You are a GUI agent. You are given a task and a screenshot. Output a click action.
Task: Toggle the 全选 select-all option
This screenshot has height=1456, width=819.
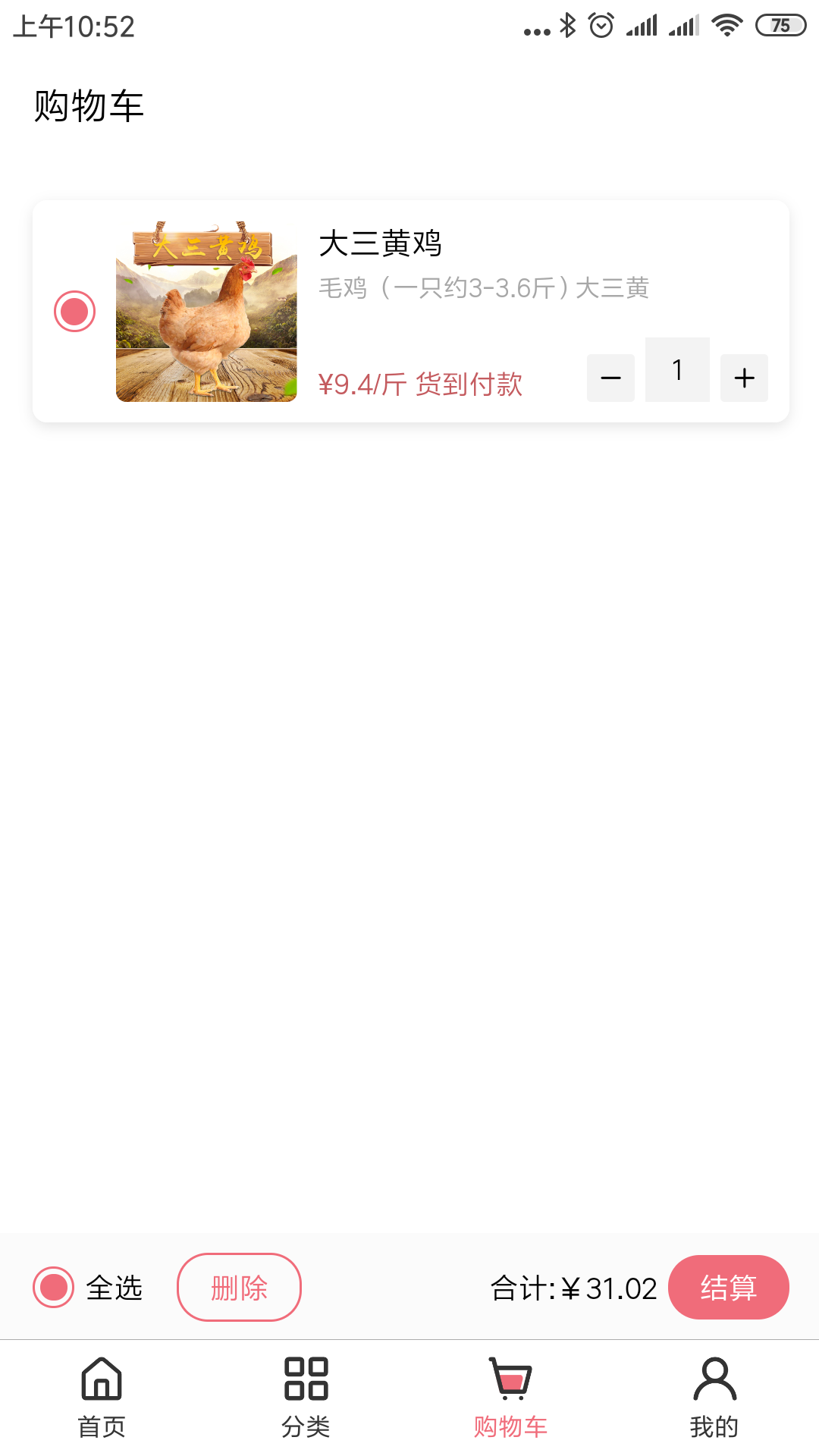click(x=54, y=1288)
